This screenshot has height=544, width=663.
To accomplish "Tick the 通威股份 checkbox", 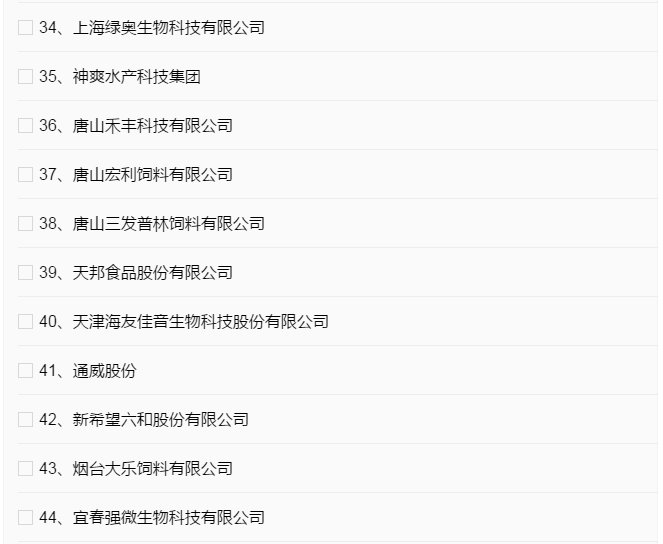I will click(26, 371).
